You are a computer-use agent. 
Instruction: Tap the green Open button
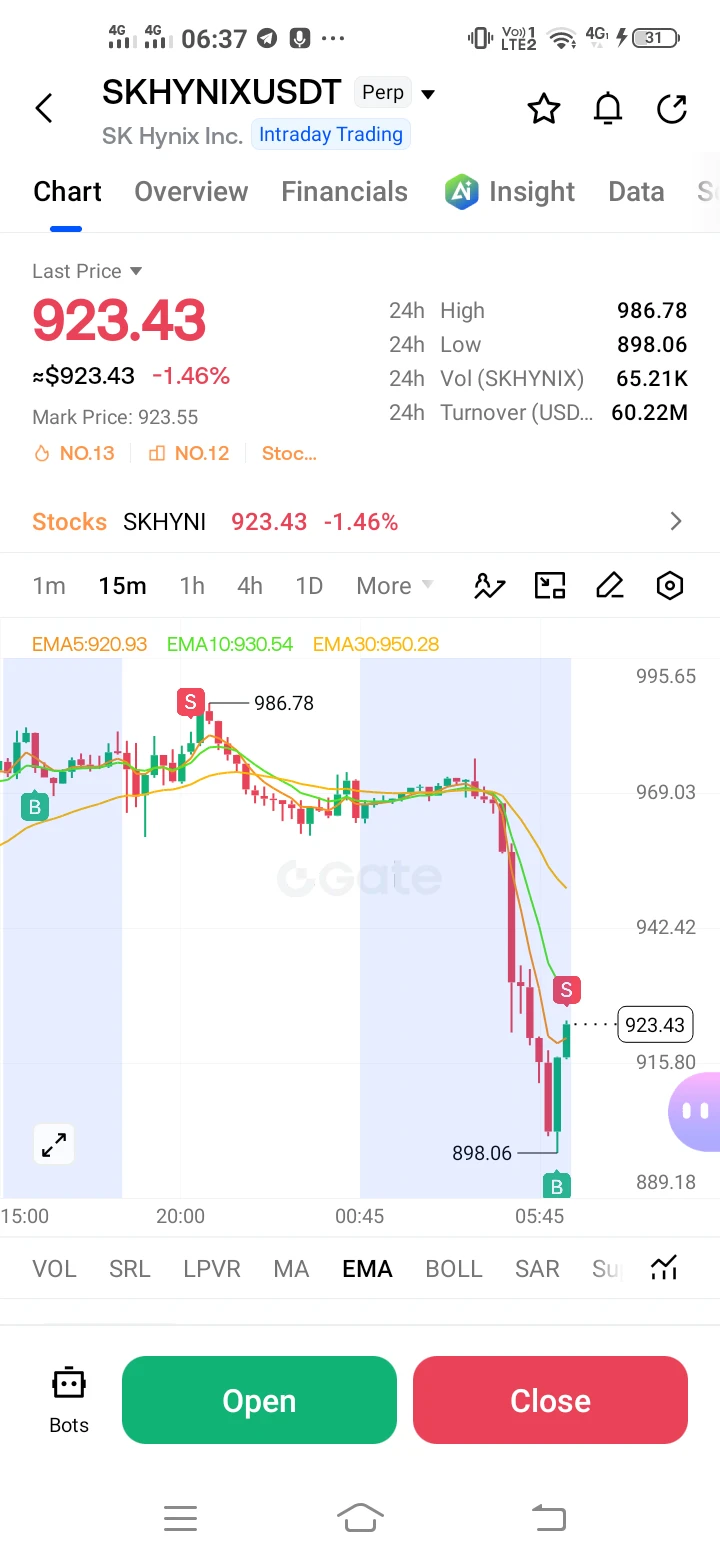[x=259, y=1400]
